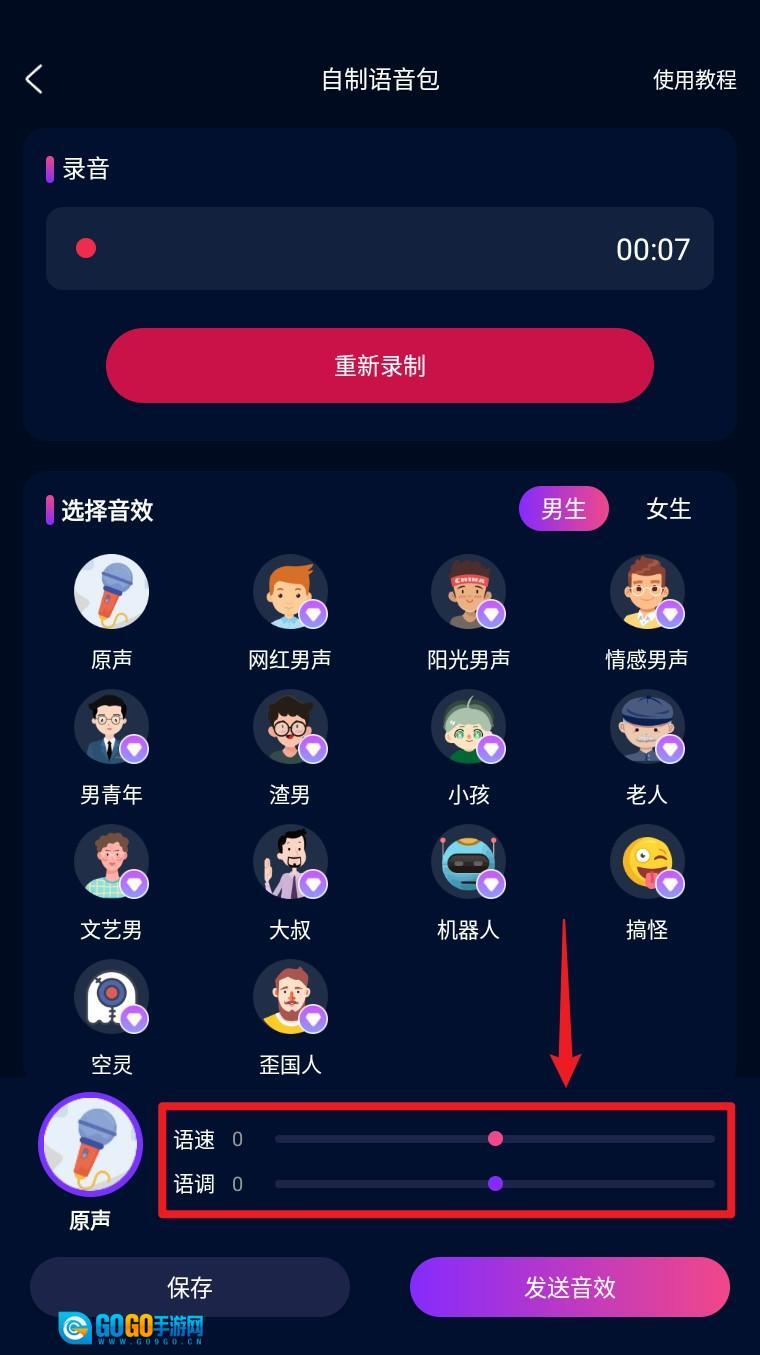Select the 男生 voice tab
The height and width of the screenshot is (1355, 760).
click(x=563, y=509)
